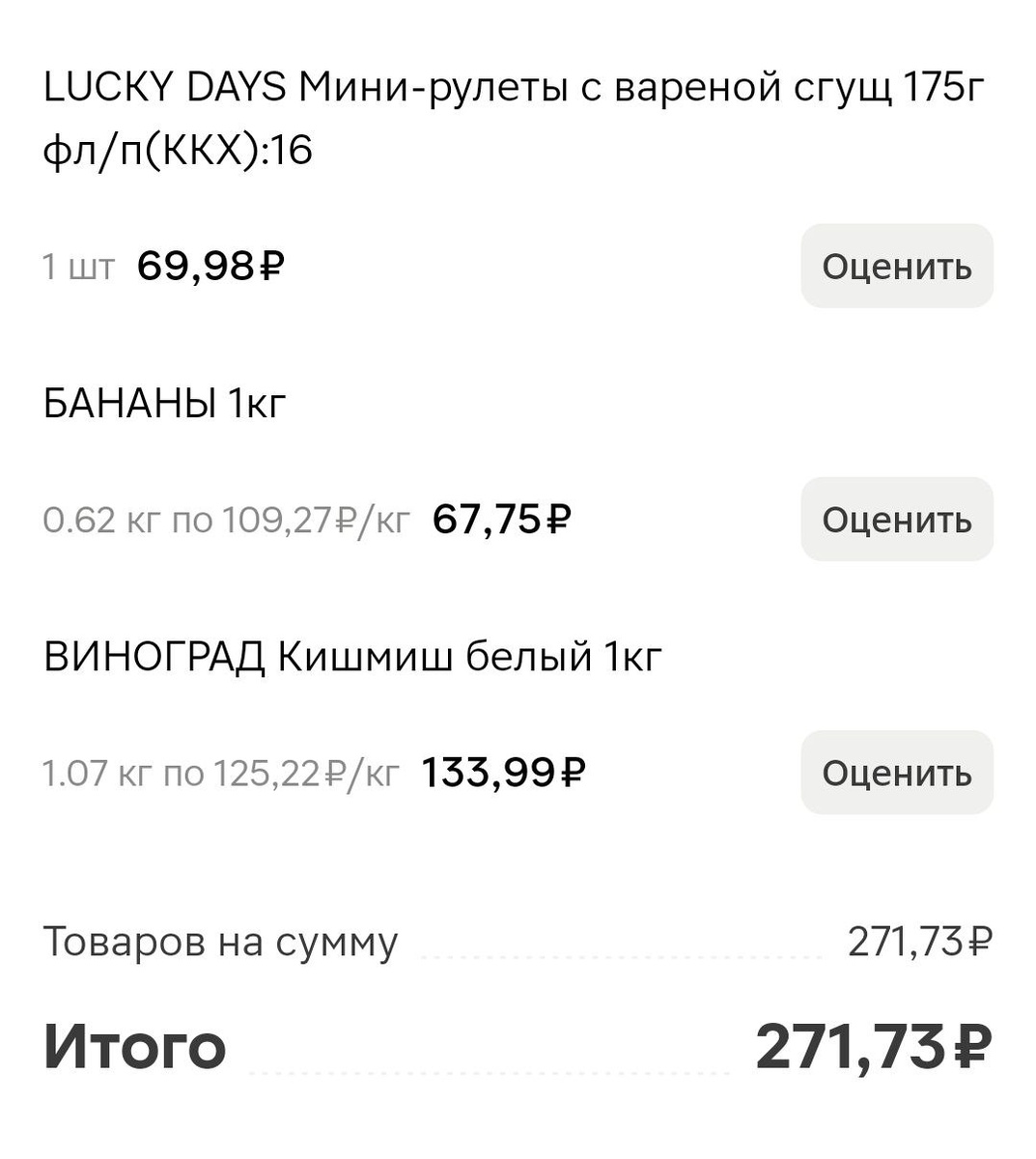Select the bananas price 67,75₽
The width and height of the screenshot is (1036, 1159).
(x=501, y=519)
